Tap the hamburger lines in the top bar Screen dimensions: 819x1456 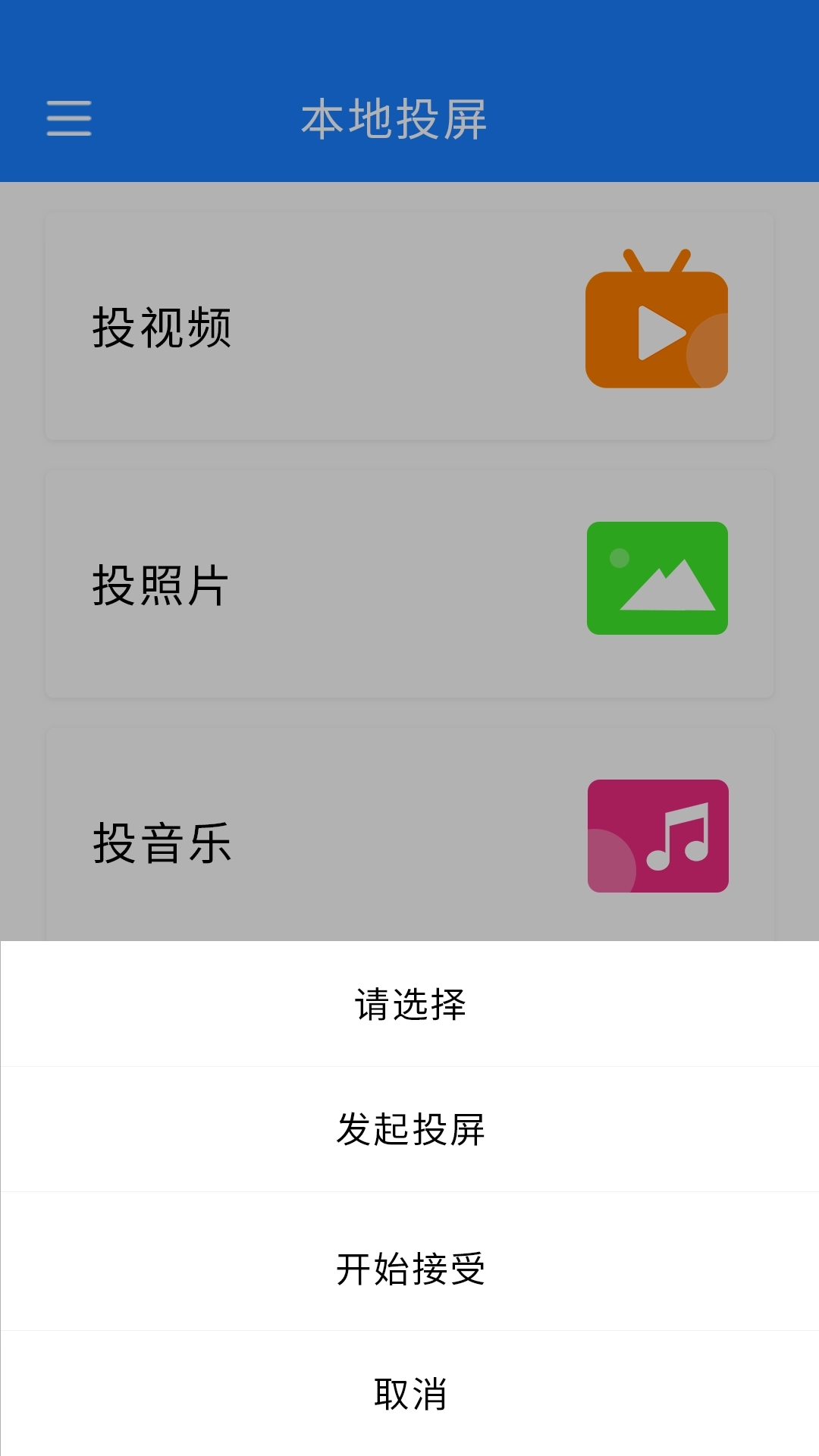[x=71, y=120]
